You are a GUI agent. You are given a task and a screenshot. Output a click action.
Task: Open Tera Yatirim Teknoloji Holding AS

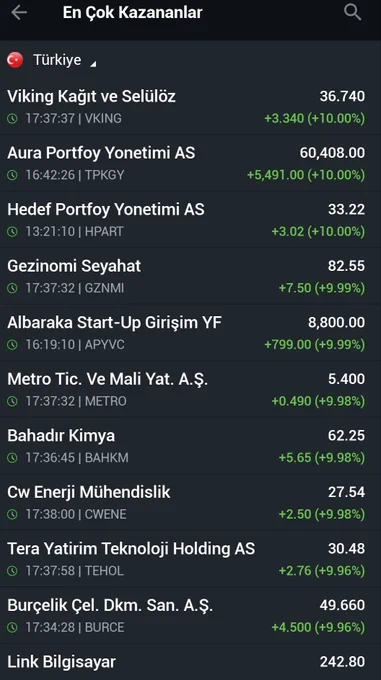tap(190, 559)
